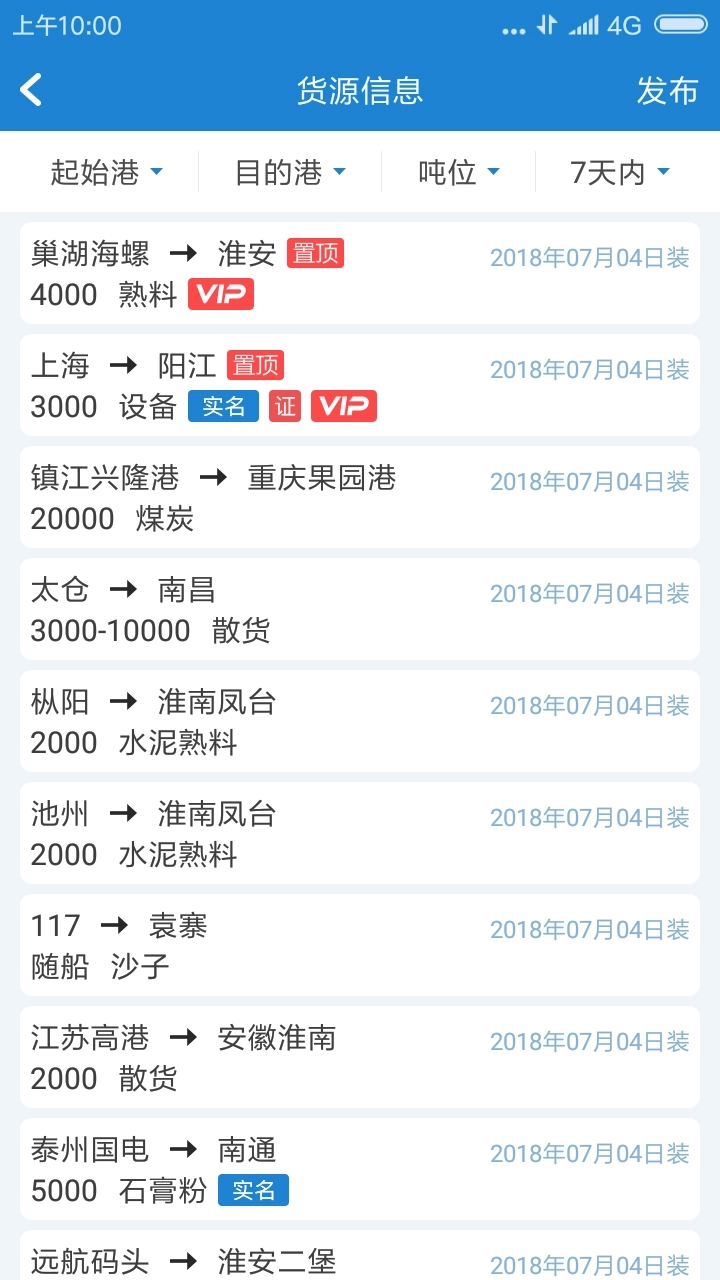Select the 镇江兴隆港 to 重庆果园港 coal listing
Viewport: 720px width, 1280px height.
pyautogui.click(x=360, y=497)
